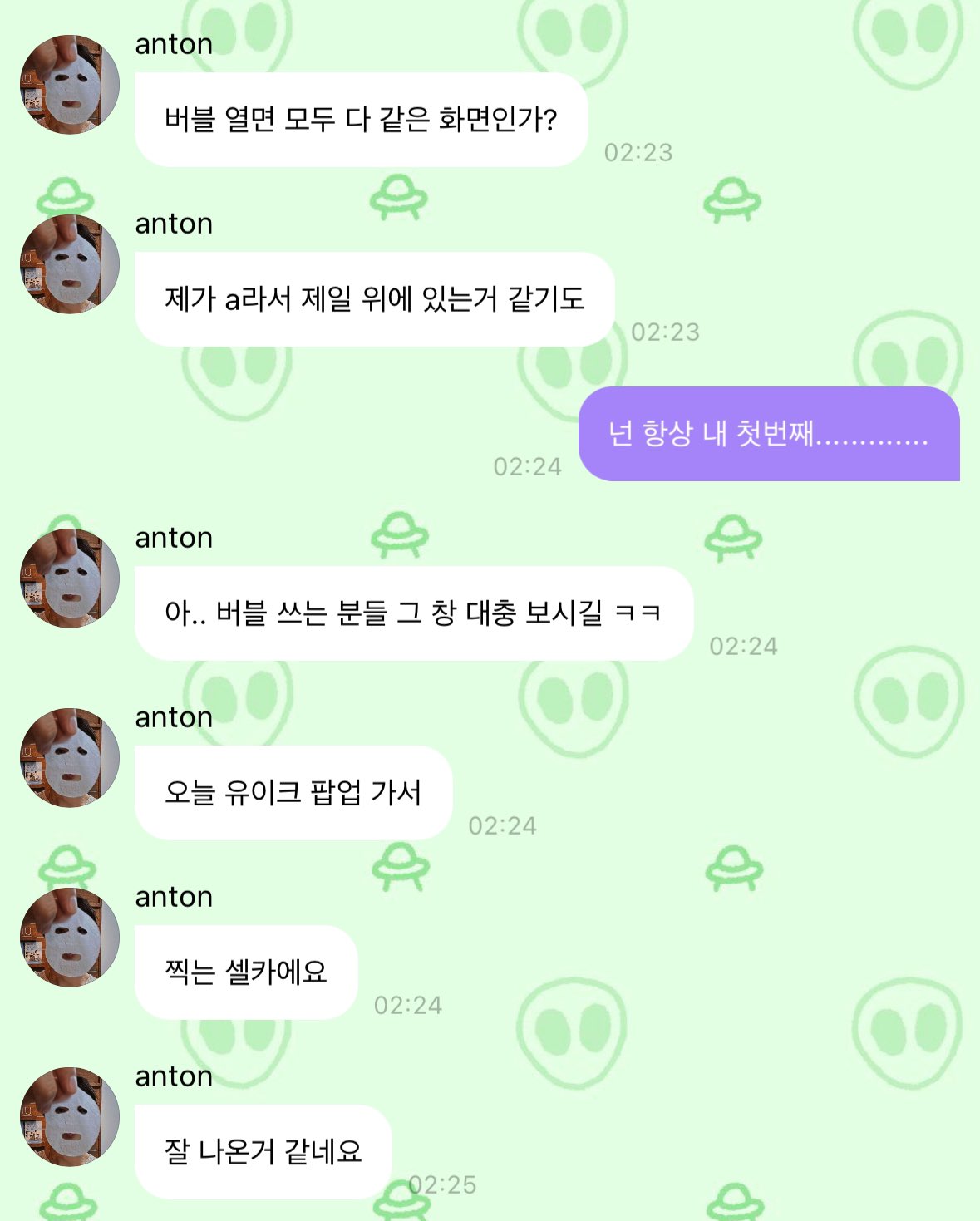
Task: Tap anton's profile picture by "찍는 셀카에요"
Action: pyautogui.click(x=70, y=938)
